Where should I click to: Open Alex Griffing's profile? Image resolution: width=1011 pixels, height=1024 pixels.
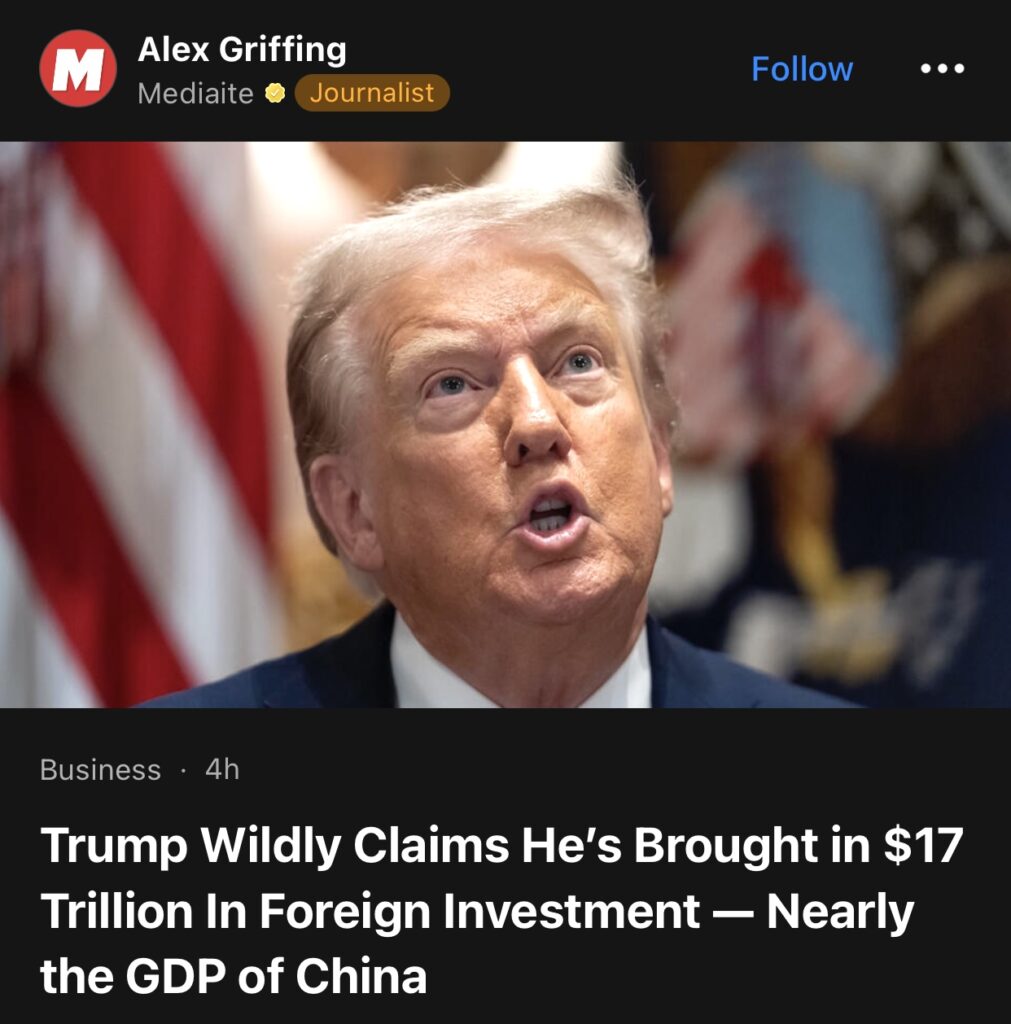(x=241, y=48)
